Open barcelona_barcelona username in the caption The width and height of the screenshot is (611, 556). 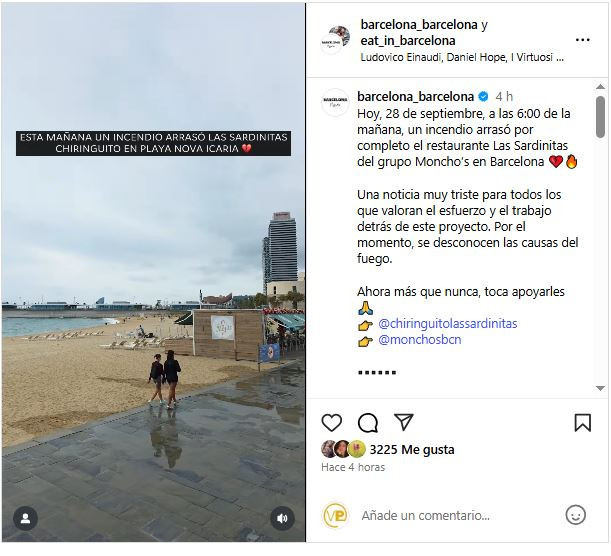415,97
